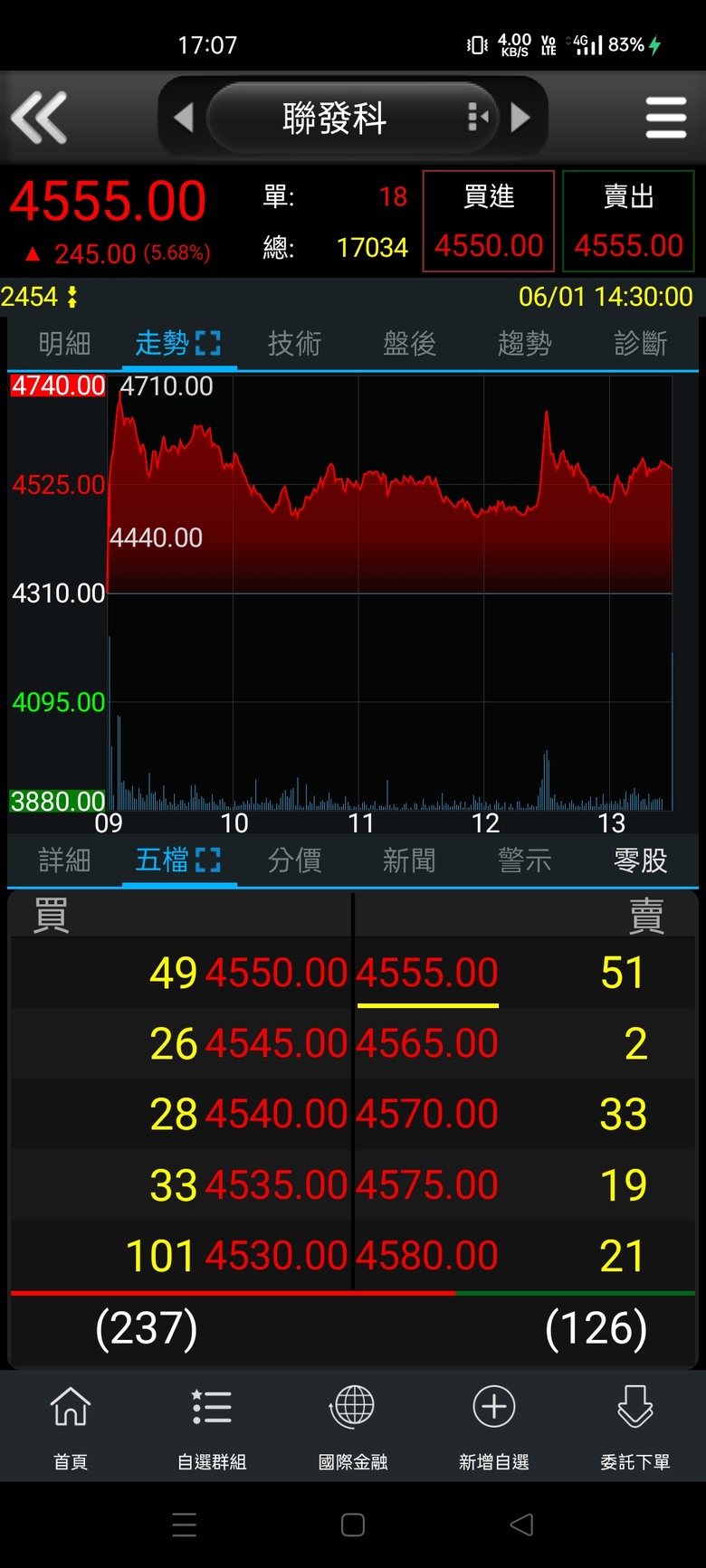
Task: Open 委託下單 order placement
Action: [x=635, y=1426]
